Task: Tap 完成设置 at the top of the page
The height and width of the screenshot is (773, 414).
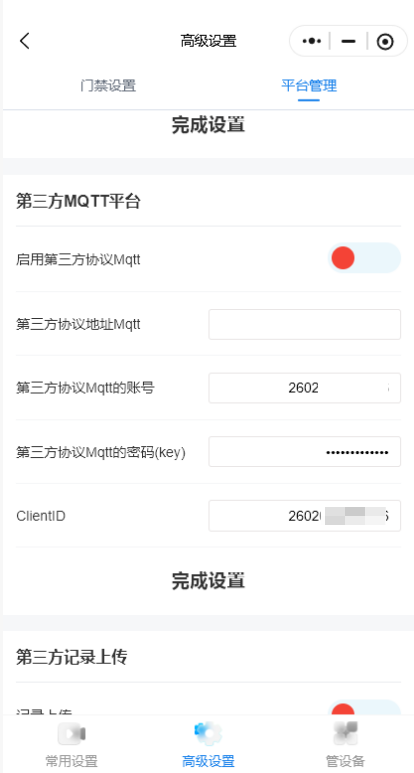Action: point(208,125)
